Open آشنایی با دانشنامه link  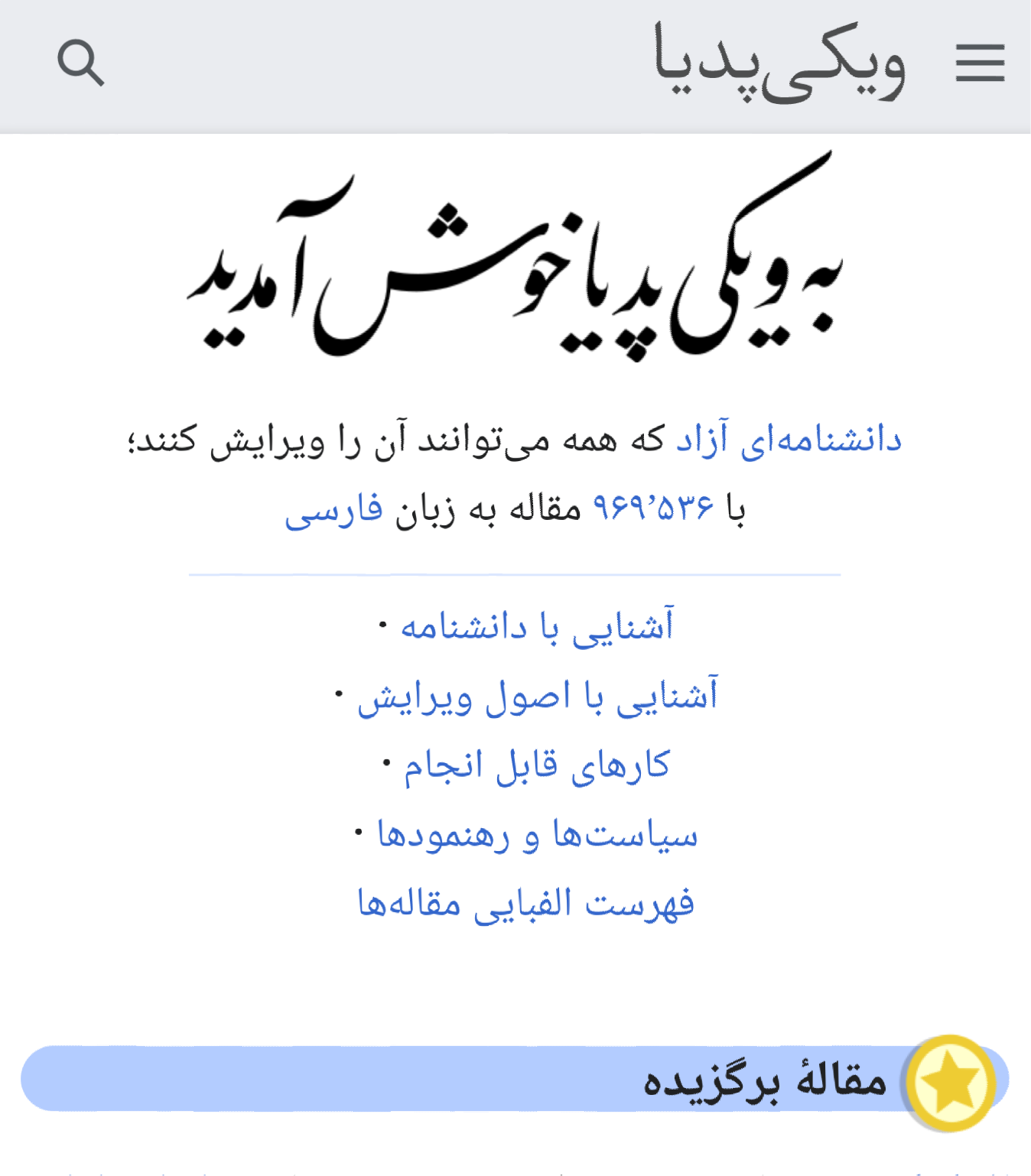pos(537,626)
